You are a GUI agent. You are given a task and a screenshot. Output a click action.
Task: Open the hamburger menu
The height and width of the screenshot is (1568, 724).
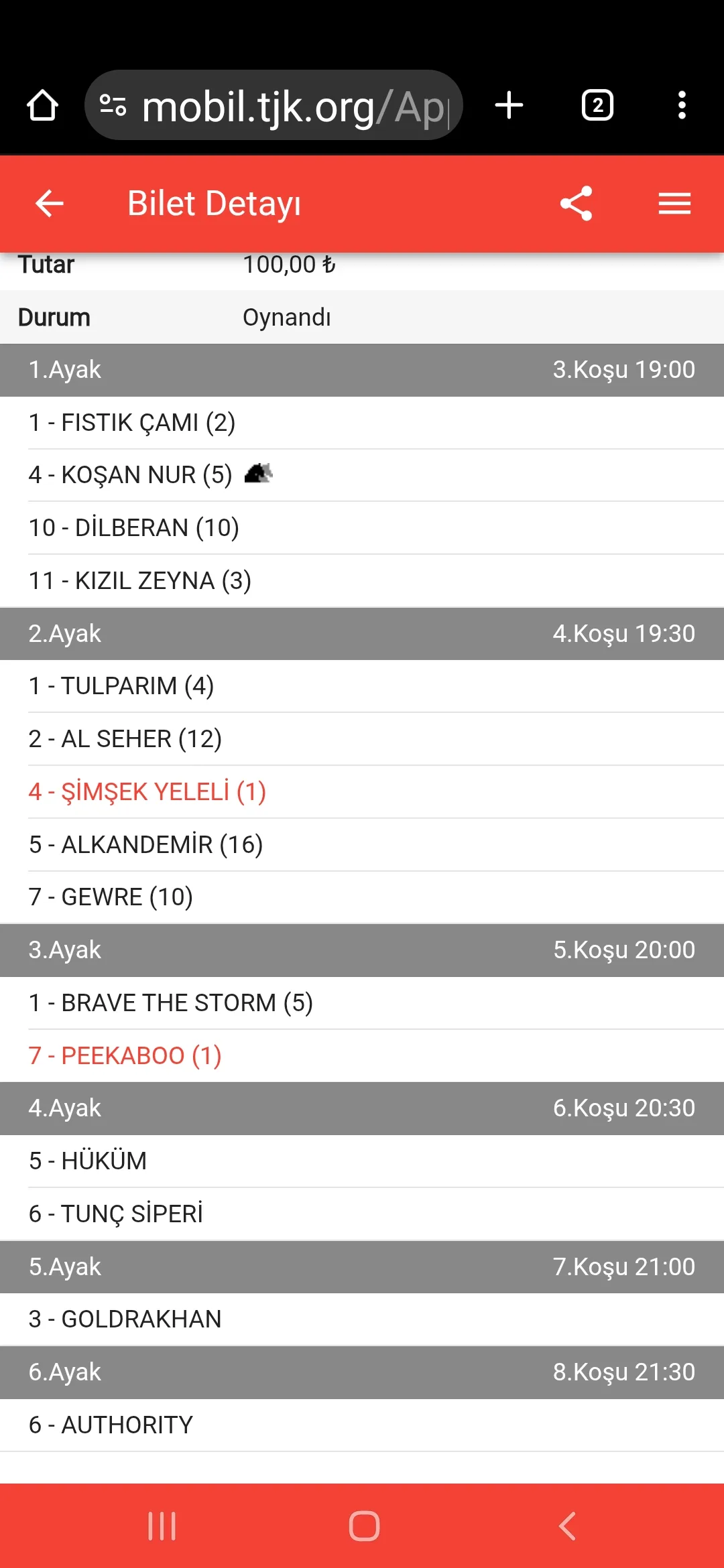pos(674,204)
